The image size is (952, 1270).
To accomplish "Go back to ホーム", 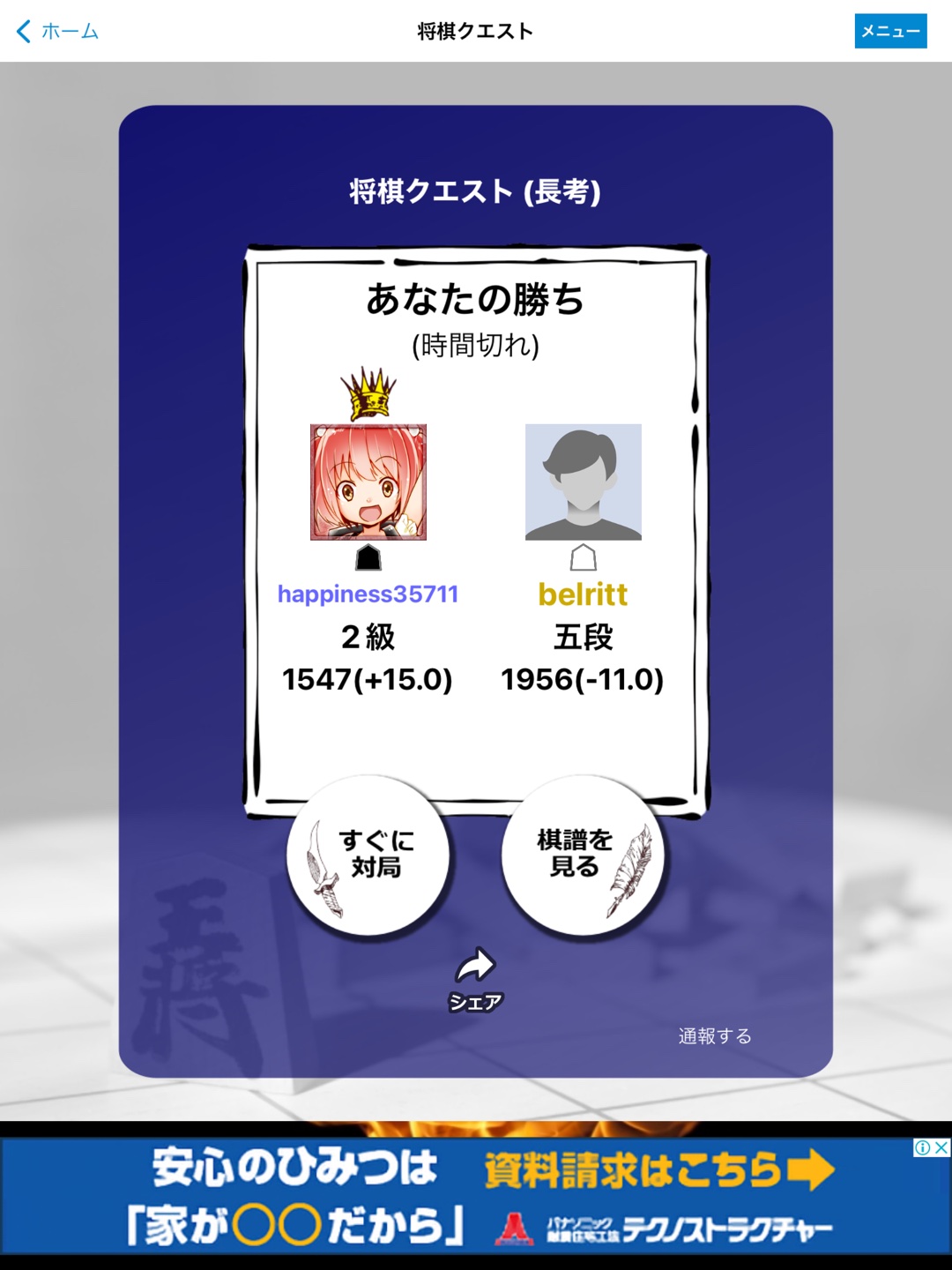I will [x=58, y=32].
